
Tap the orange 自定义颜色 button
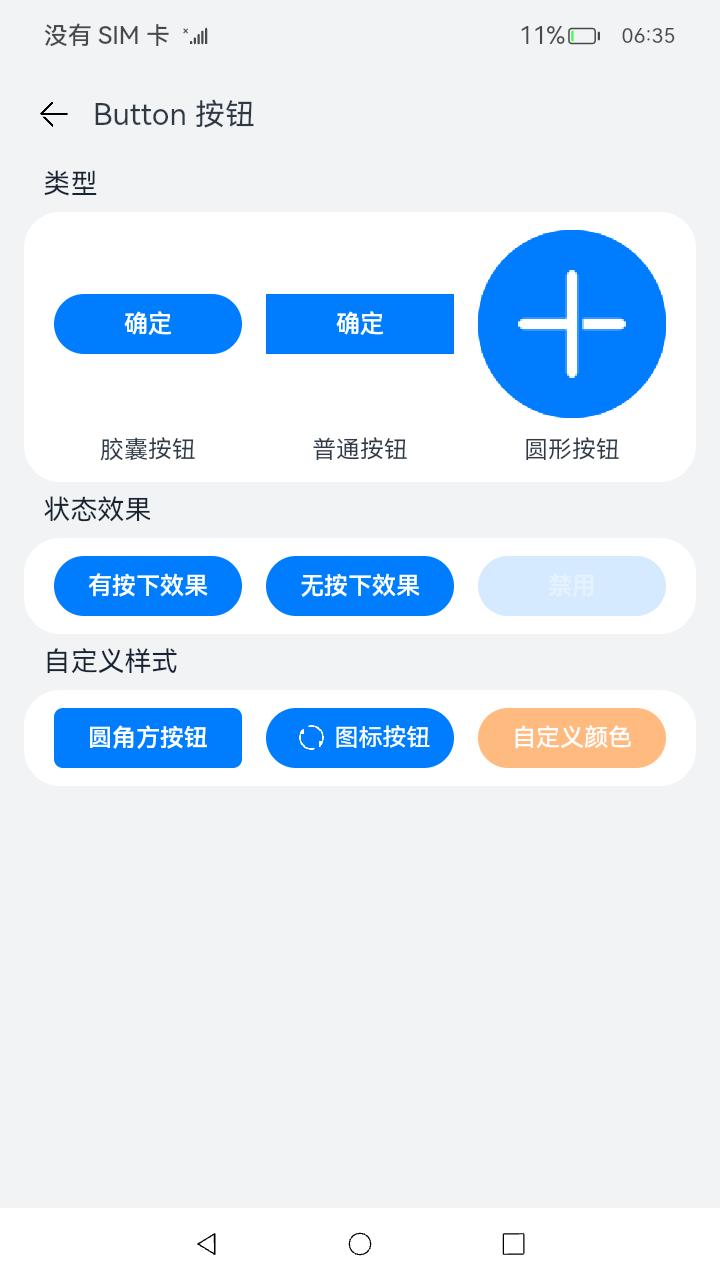pyautogui.click(x=572, y=738)
